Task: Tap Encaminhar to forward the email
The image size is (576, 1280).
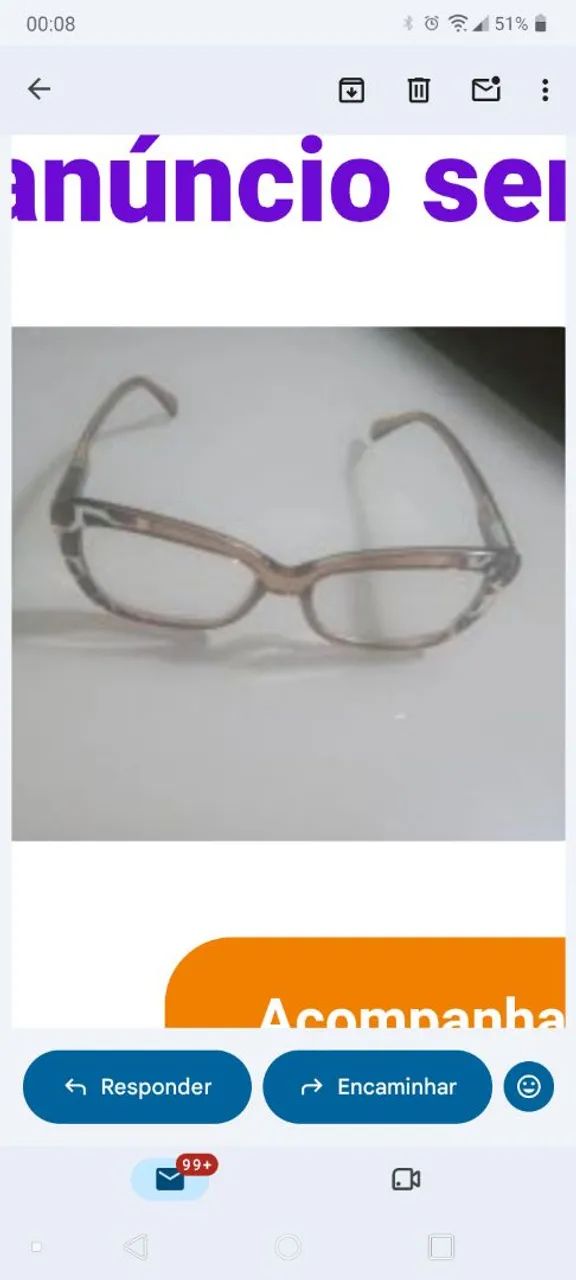Action: (x=377, y=1087)
